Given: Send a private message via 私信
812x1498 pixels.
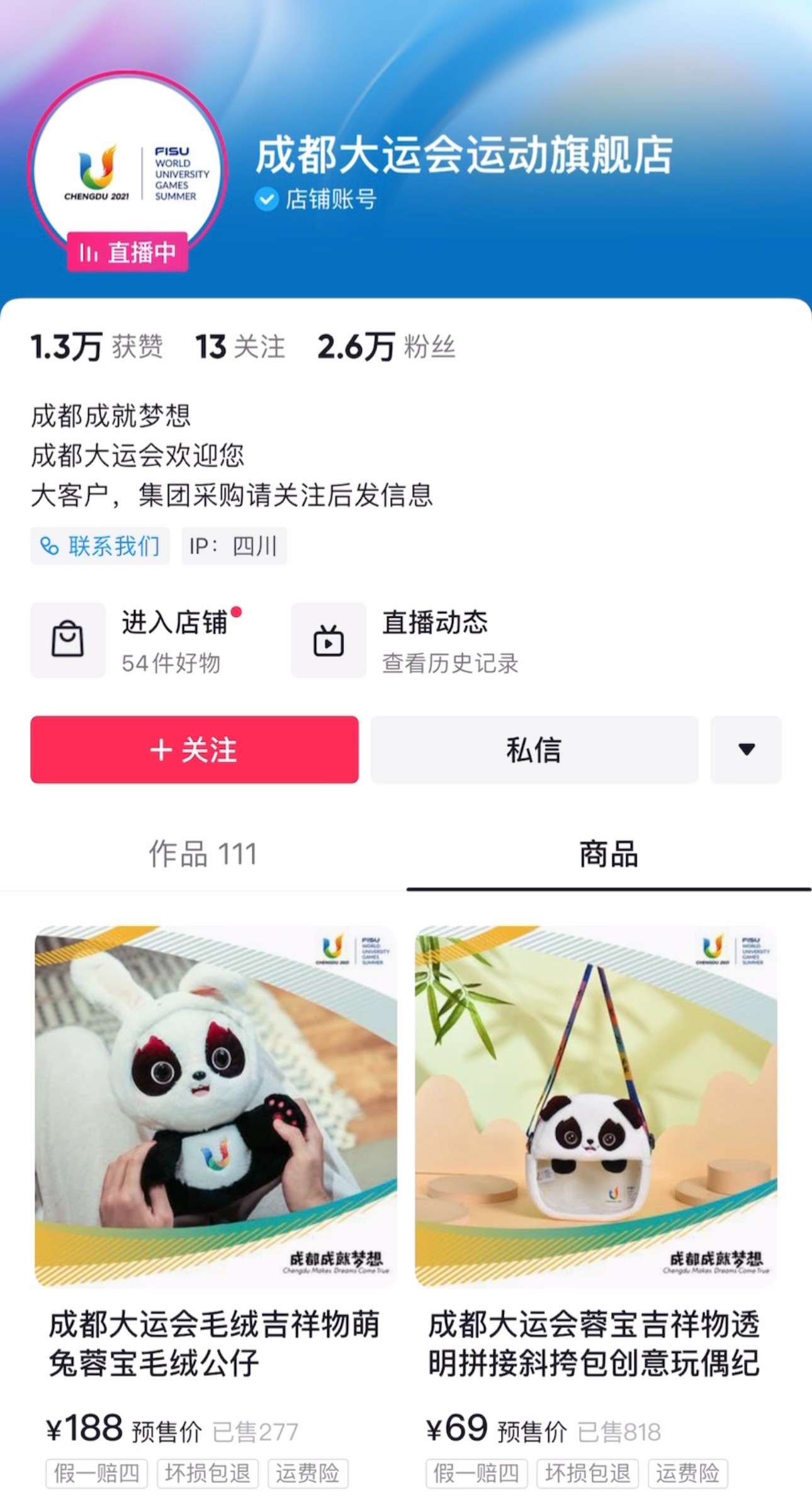Looking at the screenshot, I should pyautogui.click(x=534, y=749).
